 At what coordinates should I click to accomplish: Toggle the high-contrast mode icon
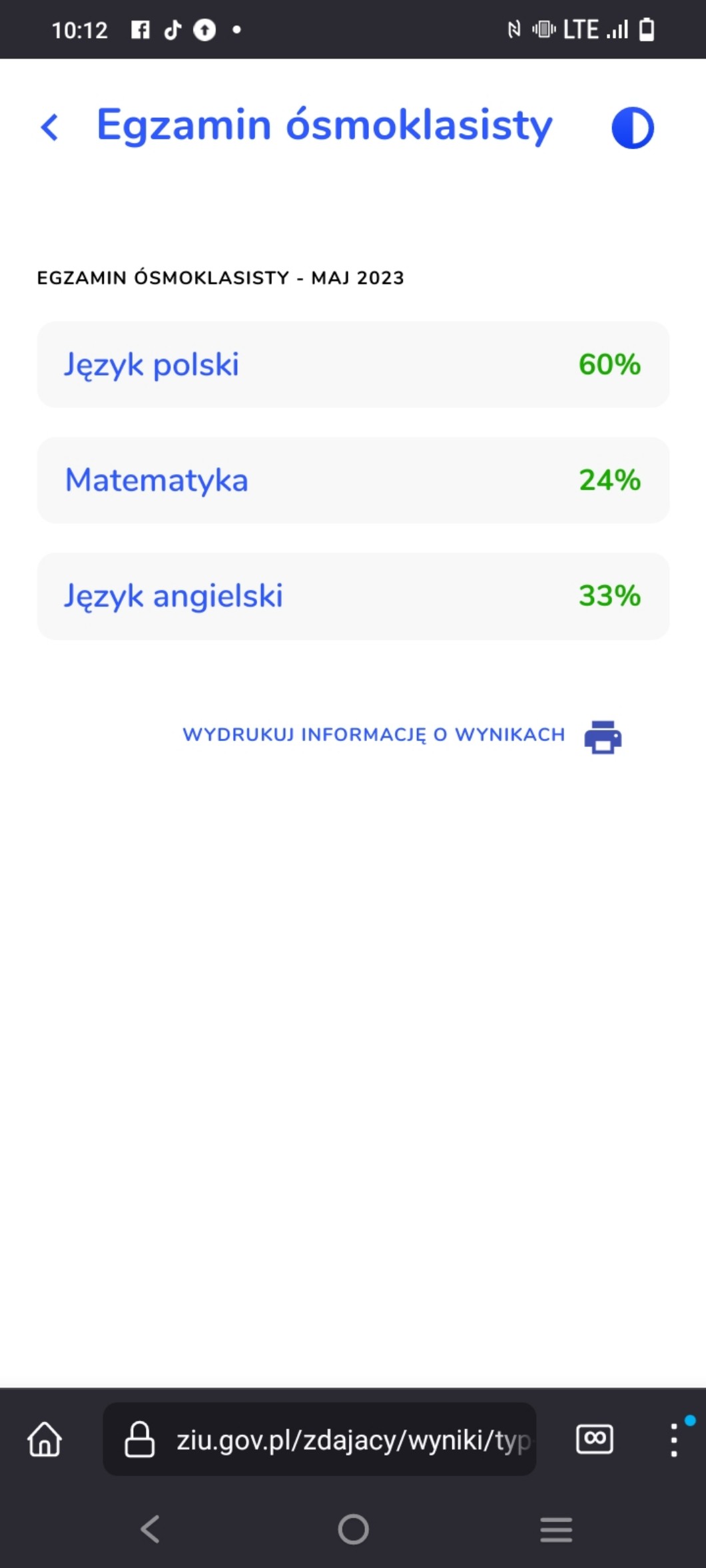click(632, 127)
